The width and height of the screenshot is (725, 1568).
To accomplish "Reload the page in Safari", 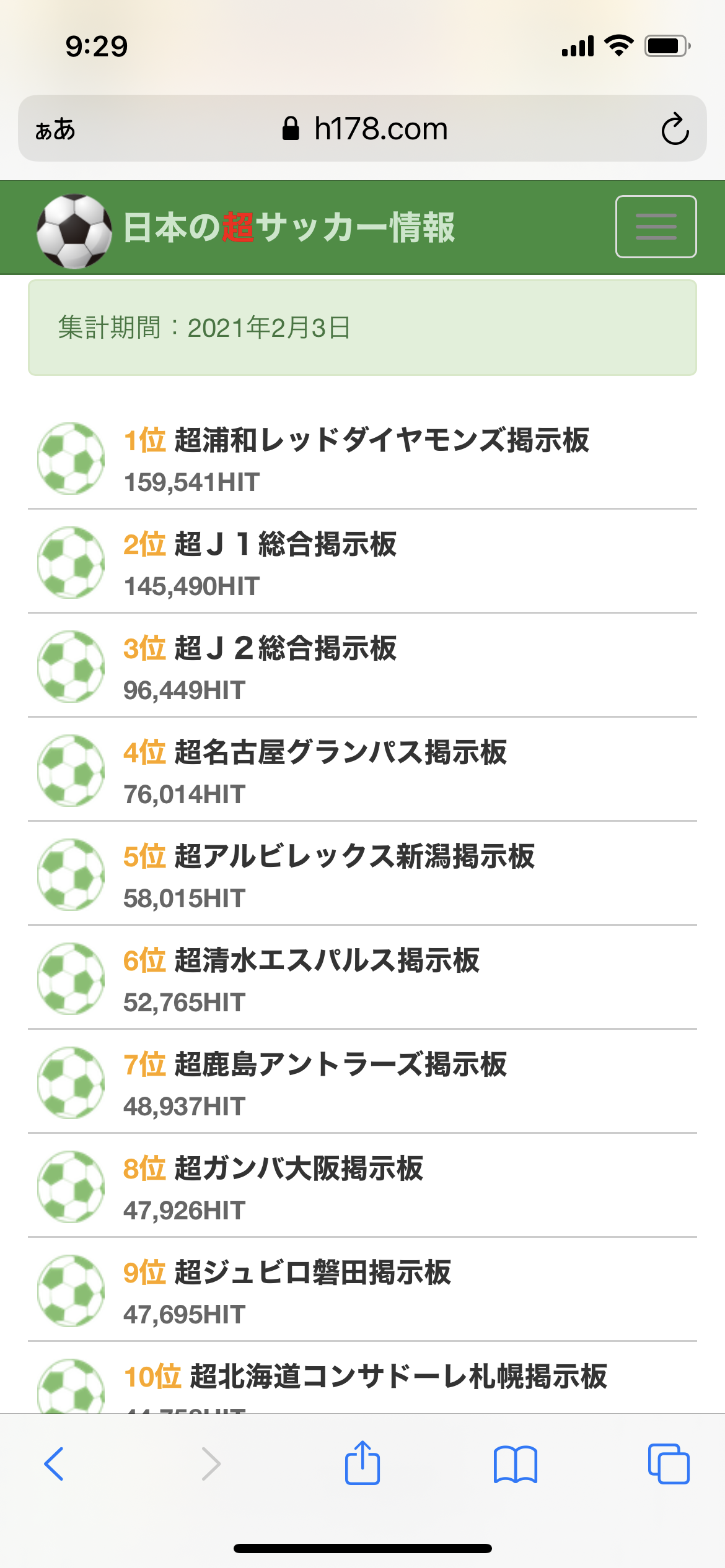I will pyautogui.click(x=675, y=129).
